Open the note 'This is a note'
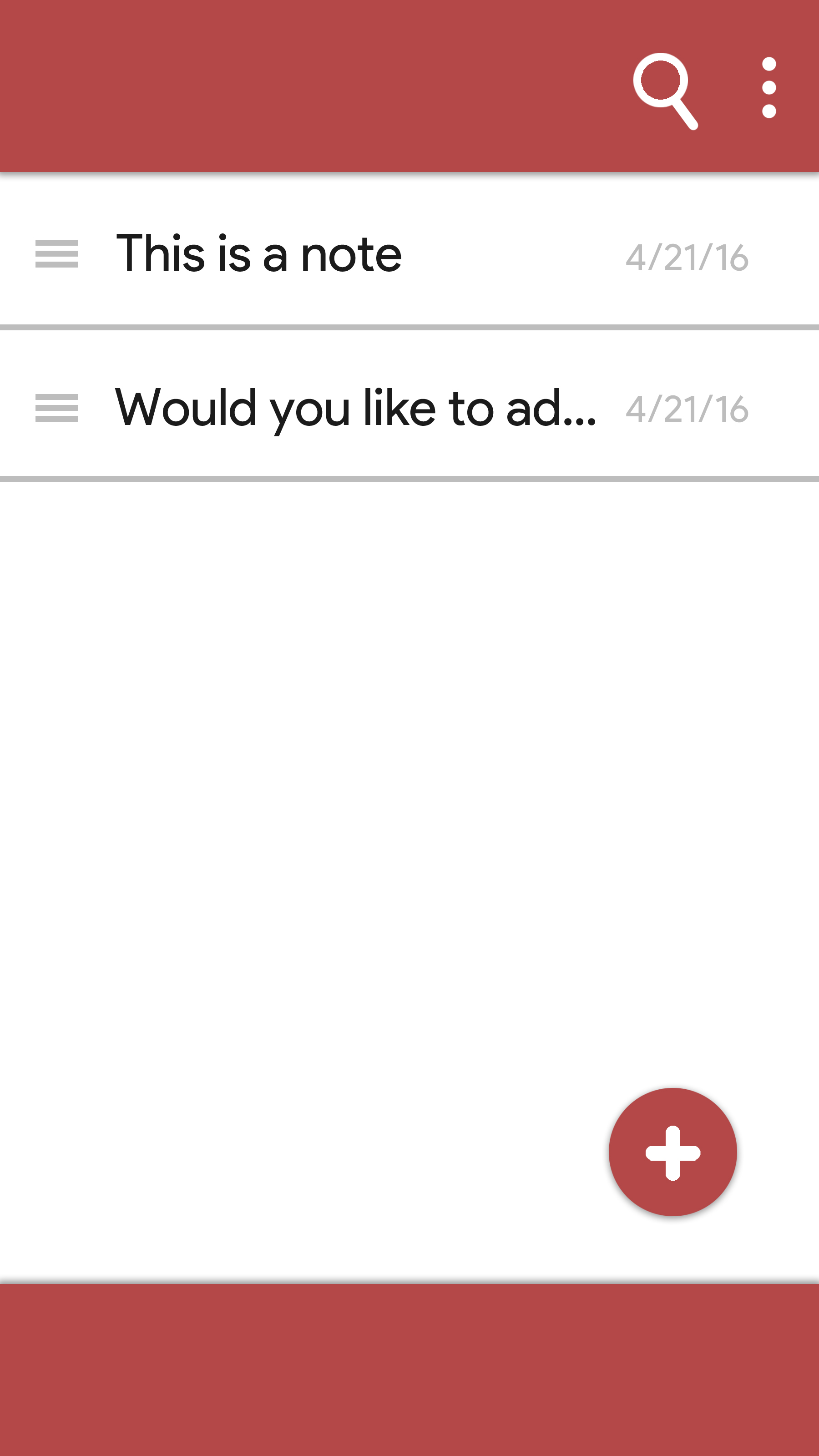Screen dimensions: 819x1456 tap(259, 254)
